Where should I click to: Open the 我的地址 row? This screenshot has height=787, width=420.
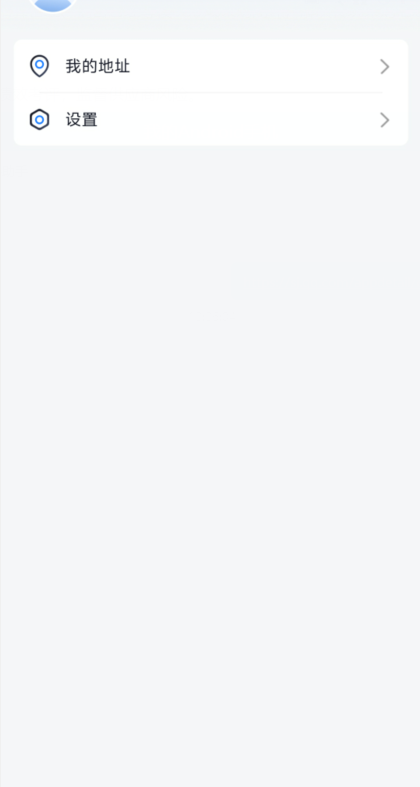pyautogui.click(x=211, y=66)
